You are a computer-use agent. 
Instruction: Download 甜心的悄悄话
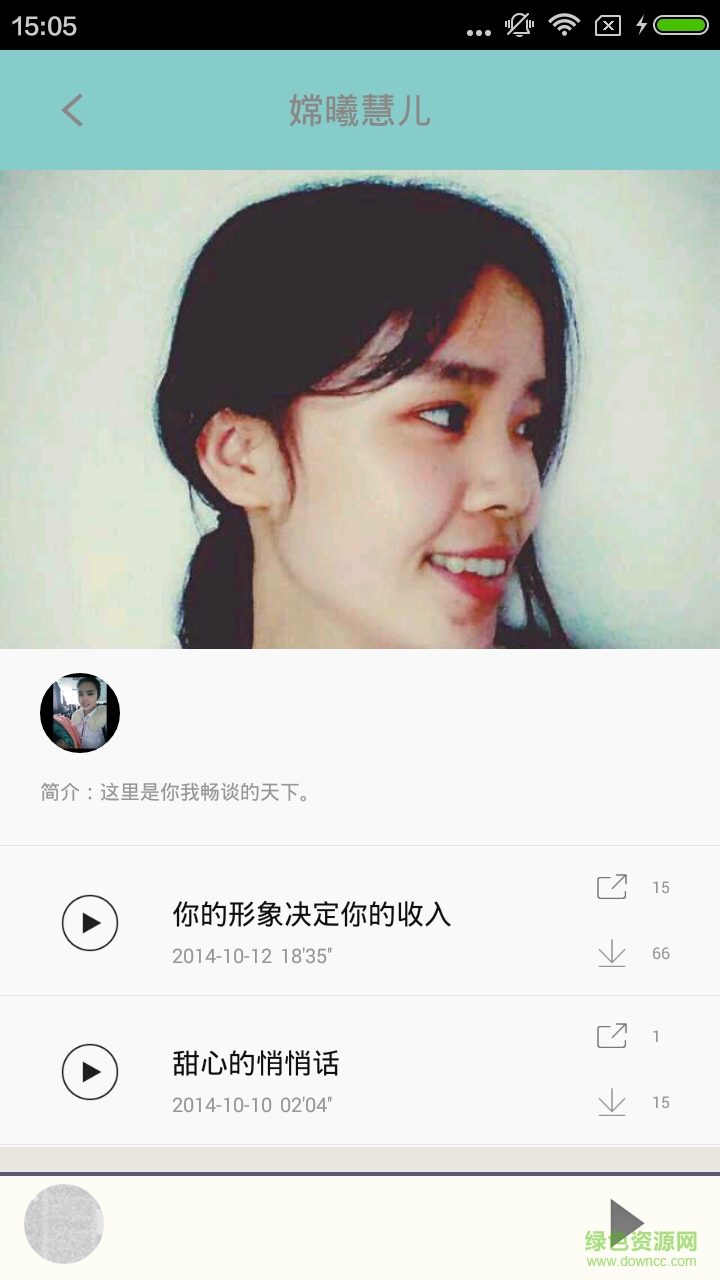point(612,1103)
